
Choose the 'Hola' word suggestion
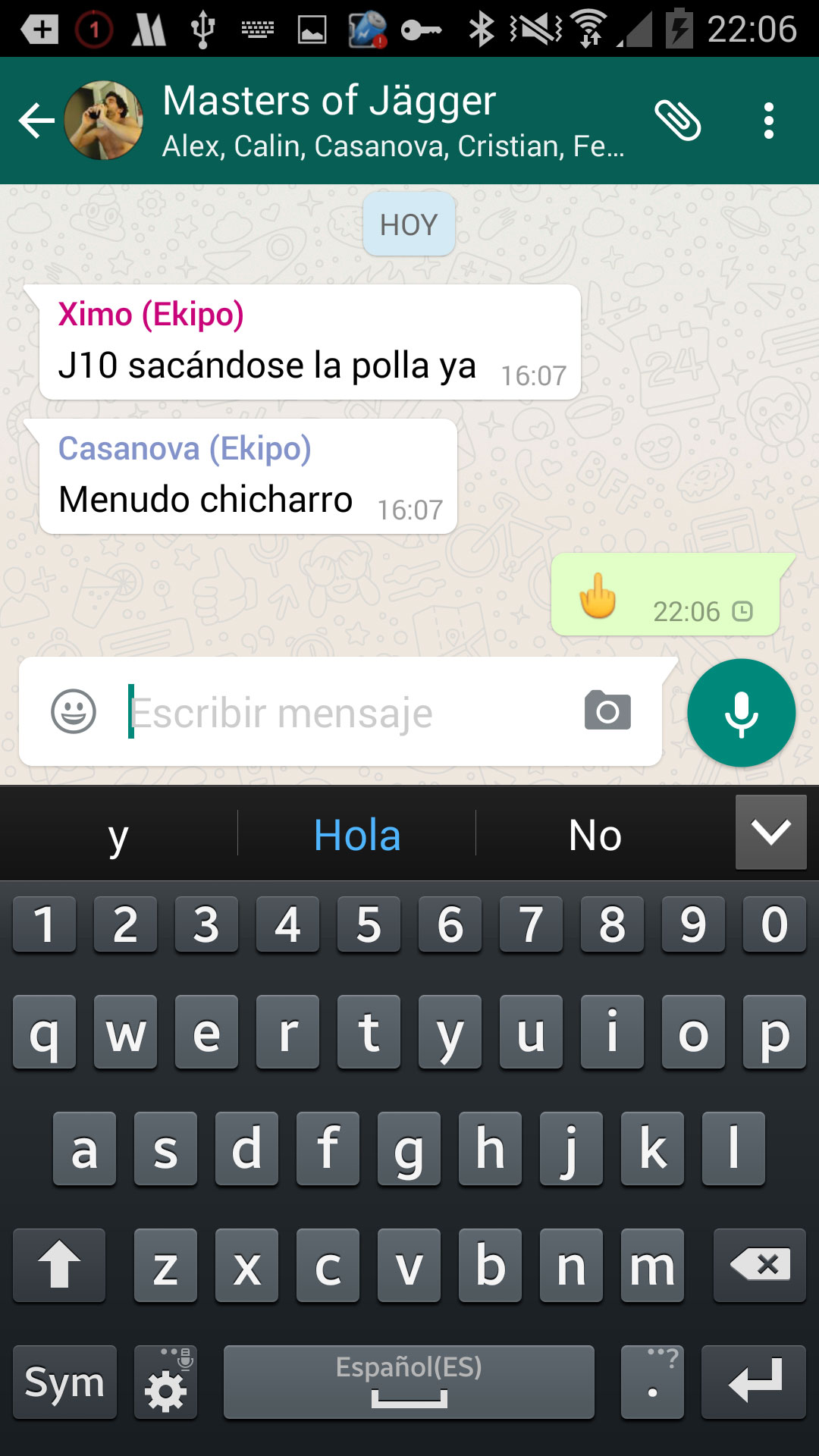pos(357,835)
